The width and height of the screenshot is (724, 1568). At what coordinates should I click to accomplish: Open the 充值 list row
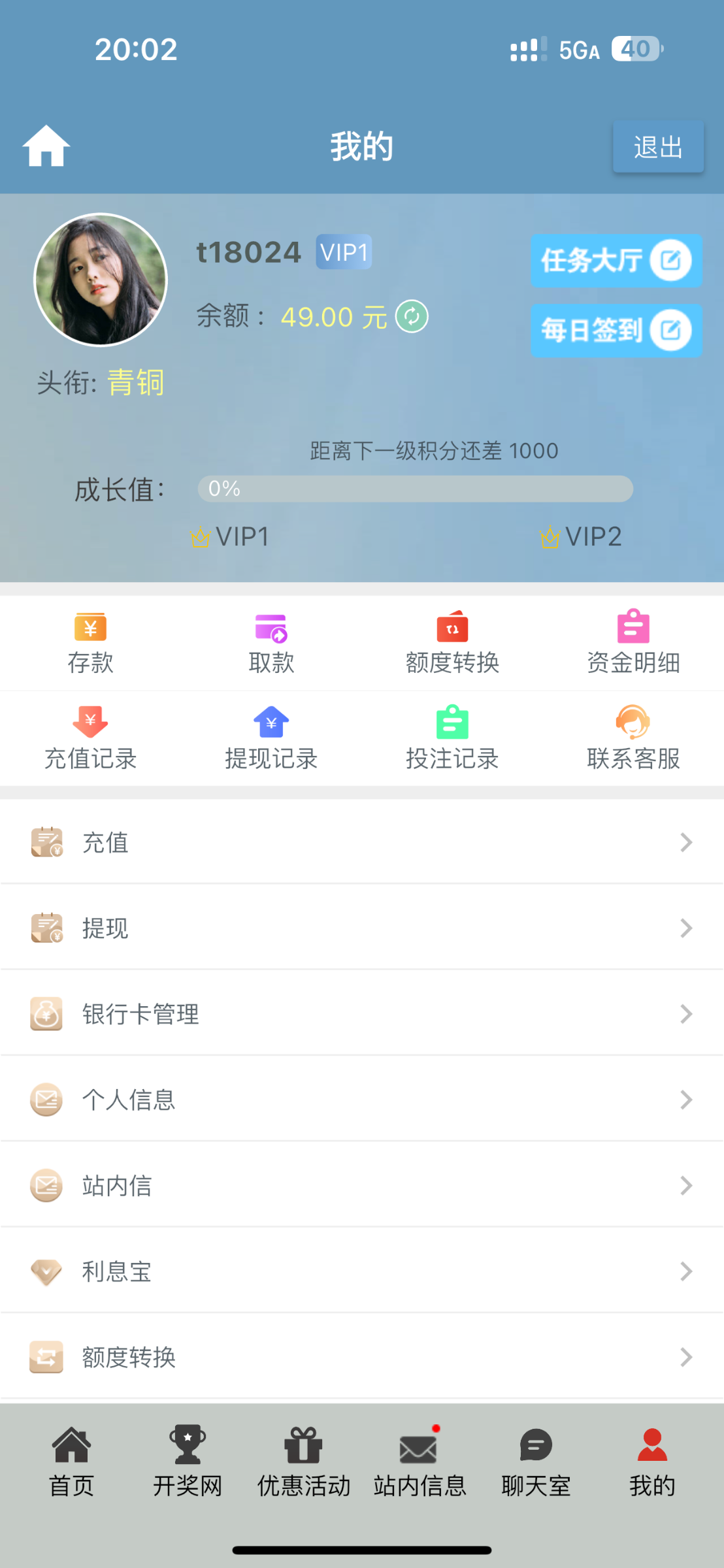point(362,842)
